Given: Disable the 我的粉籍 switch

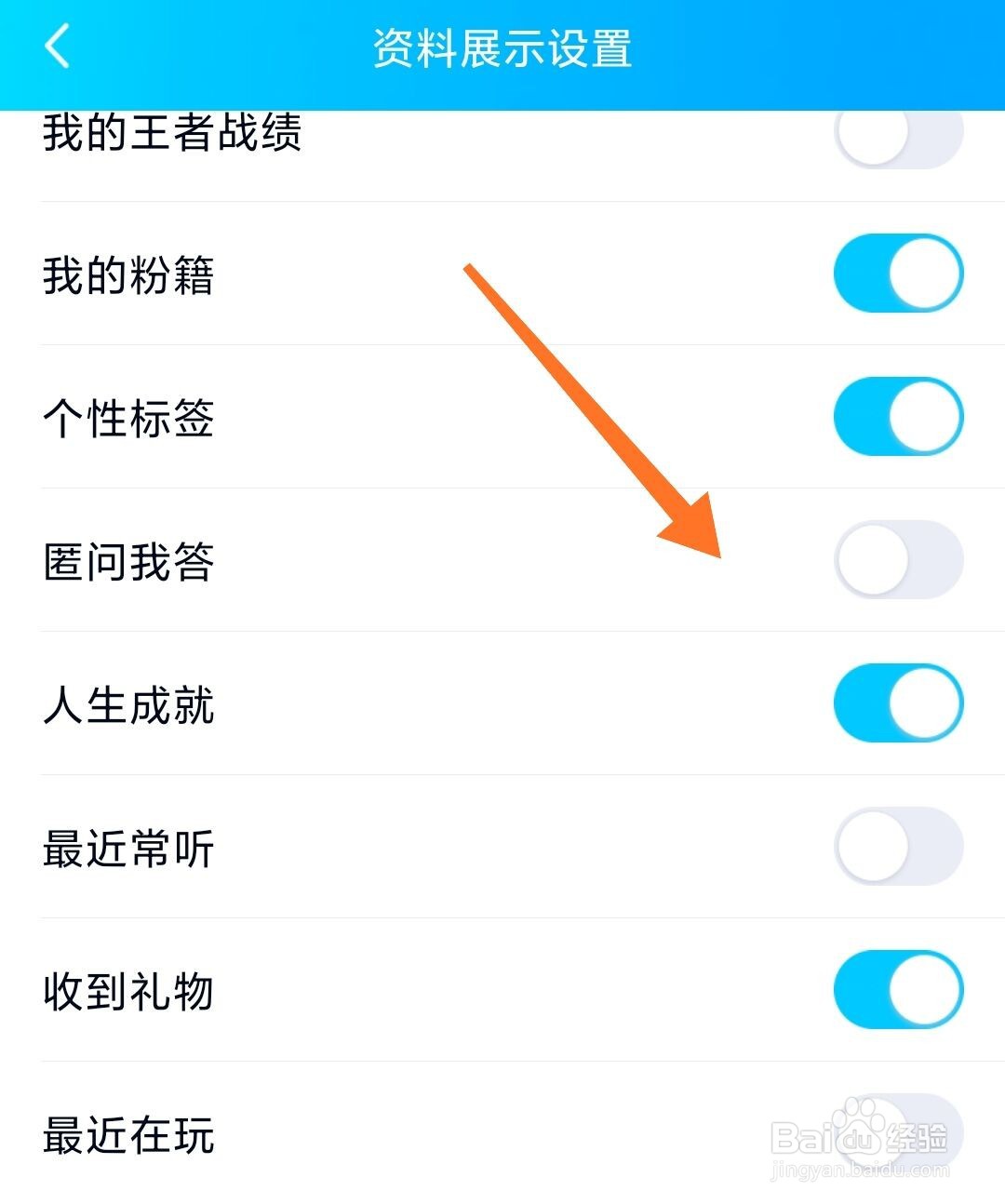Looking at the screenshot, I should point(896,272).
